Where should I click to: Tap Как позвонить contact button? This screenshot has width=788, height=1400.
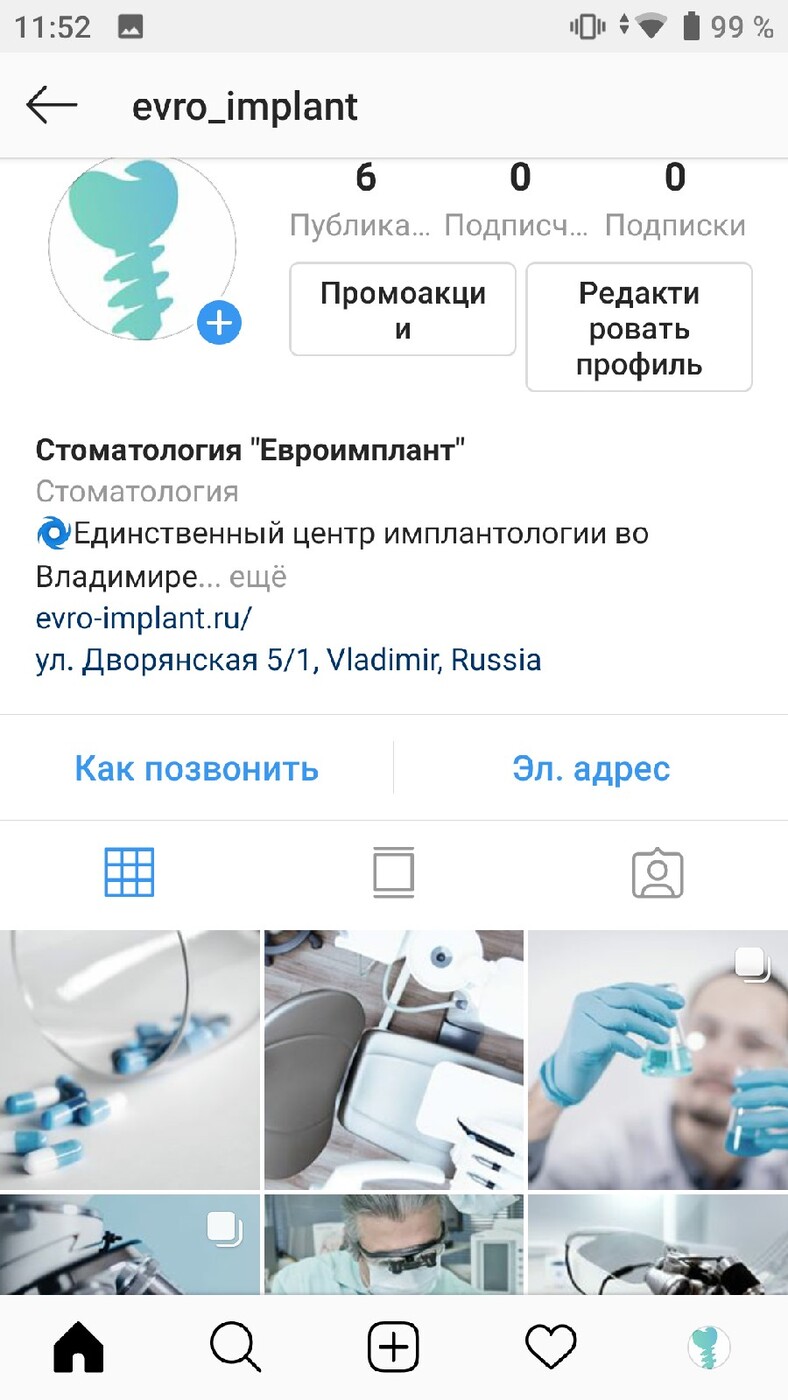coord(197,768)
